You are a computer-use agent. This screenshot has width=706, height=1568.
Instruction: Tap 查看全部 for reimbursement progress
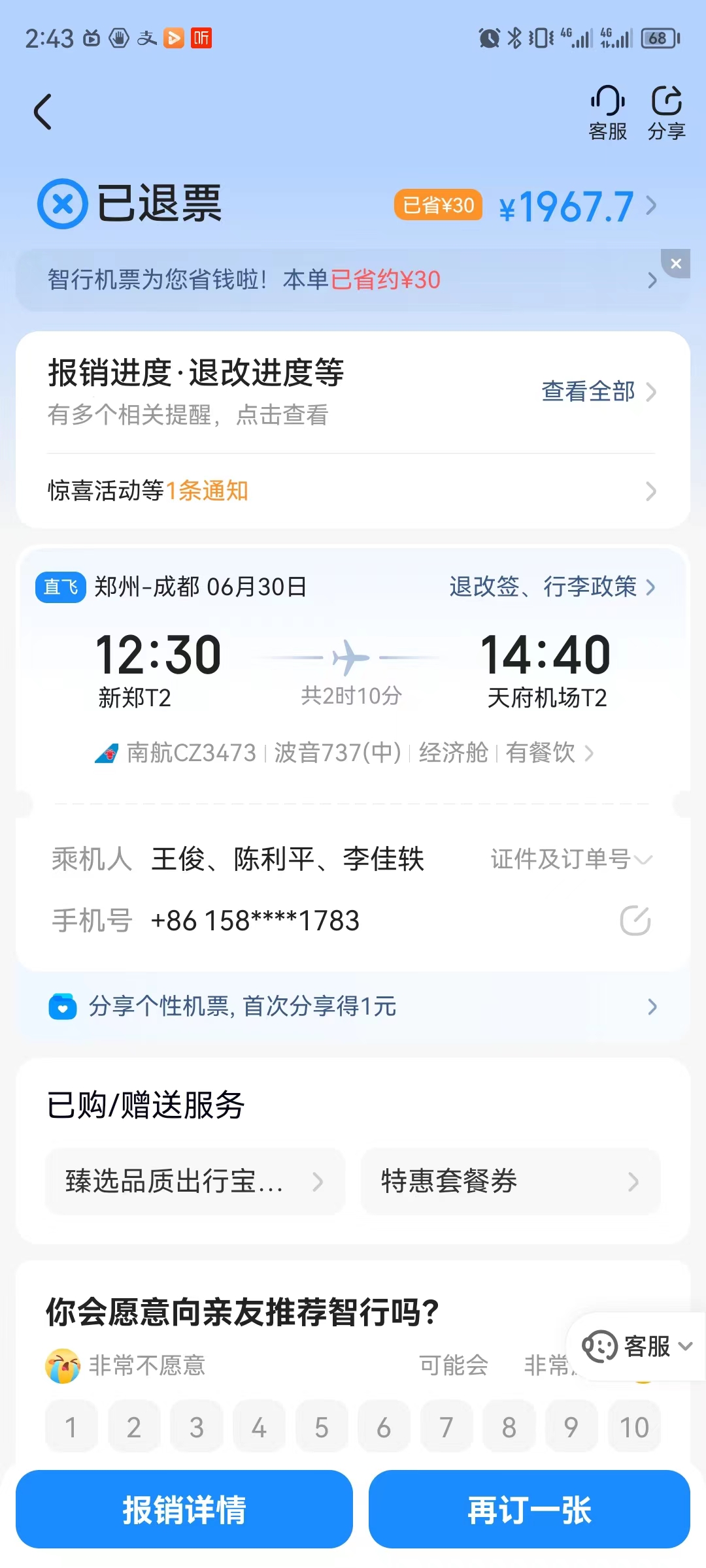[x=598, y=392]
